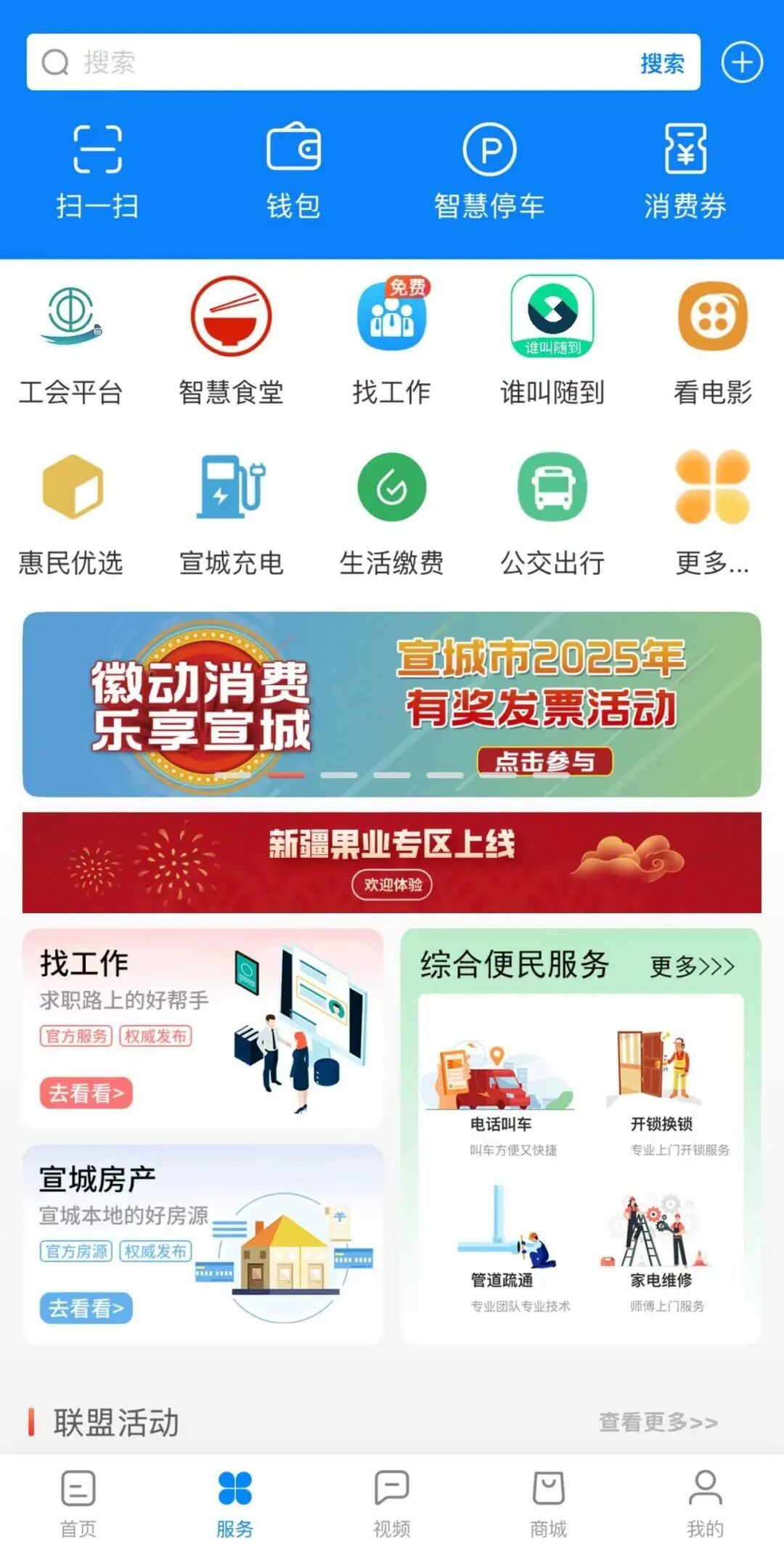Open 电话叫车 service
Screen dimensions: 784x1568
click(501, 1089)
